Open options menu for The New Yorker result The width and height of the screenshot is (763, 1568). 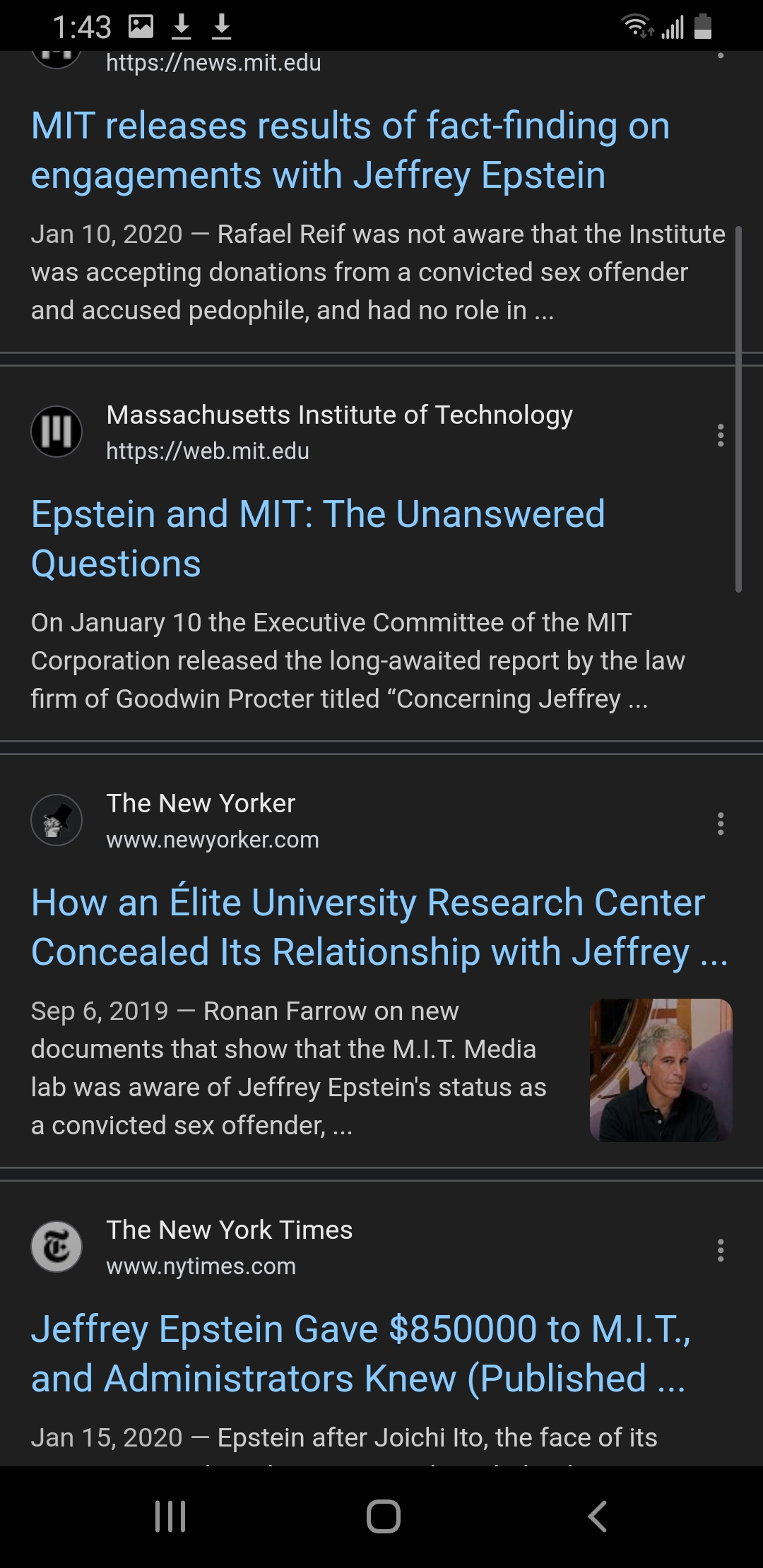(721, 824)
